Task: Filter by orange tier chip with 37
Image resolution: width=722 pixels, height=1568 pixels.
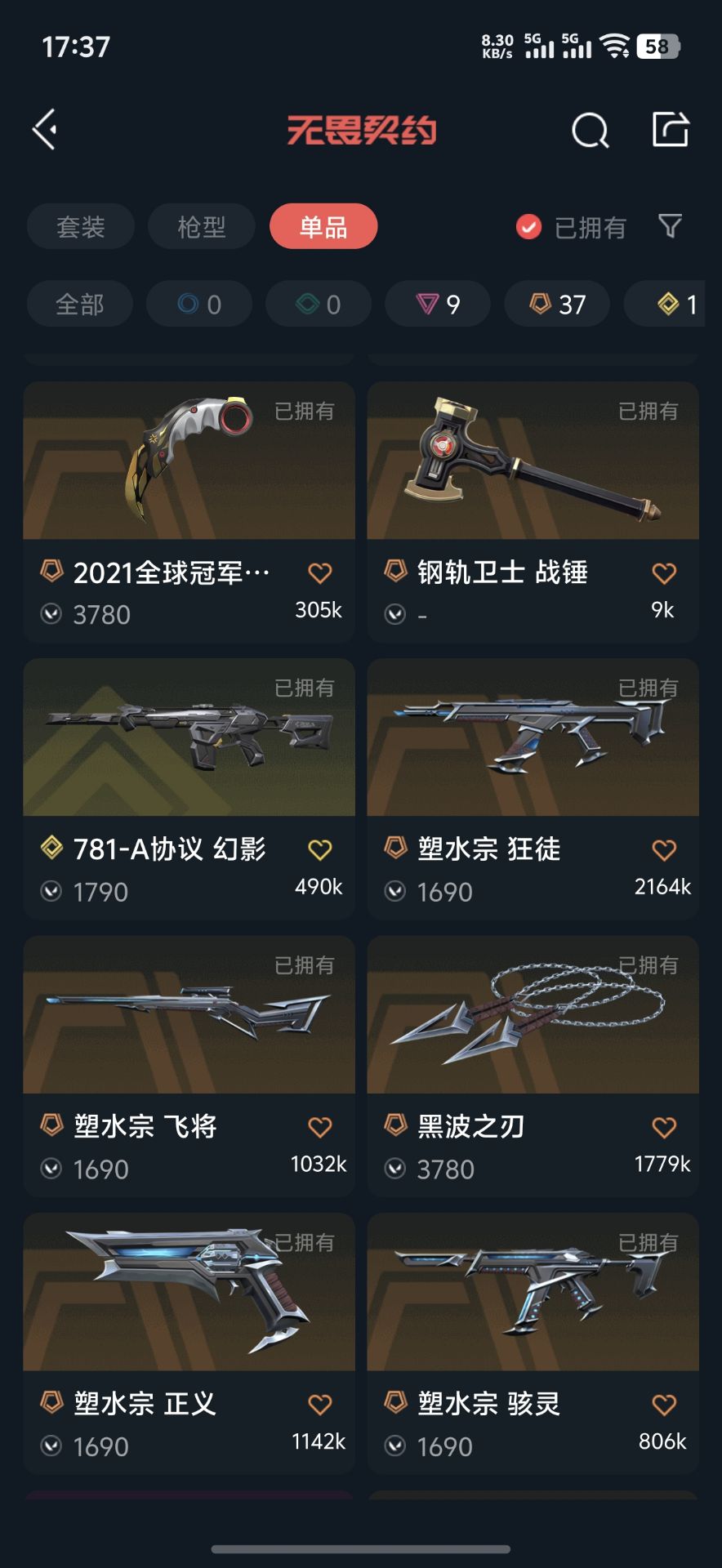Action: [x=558, y=305]
